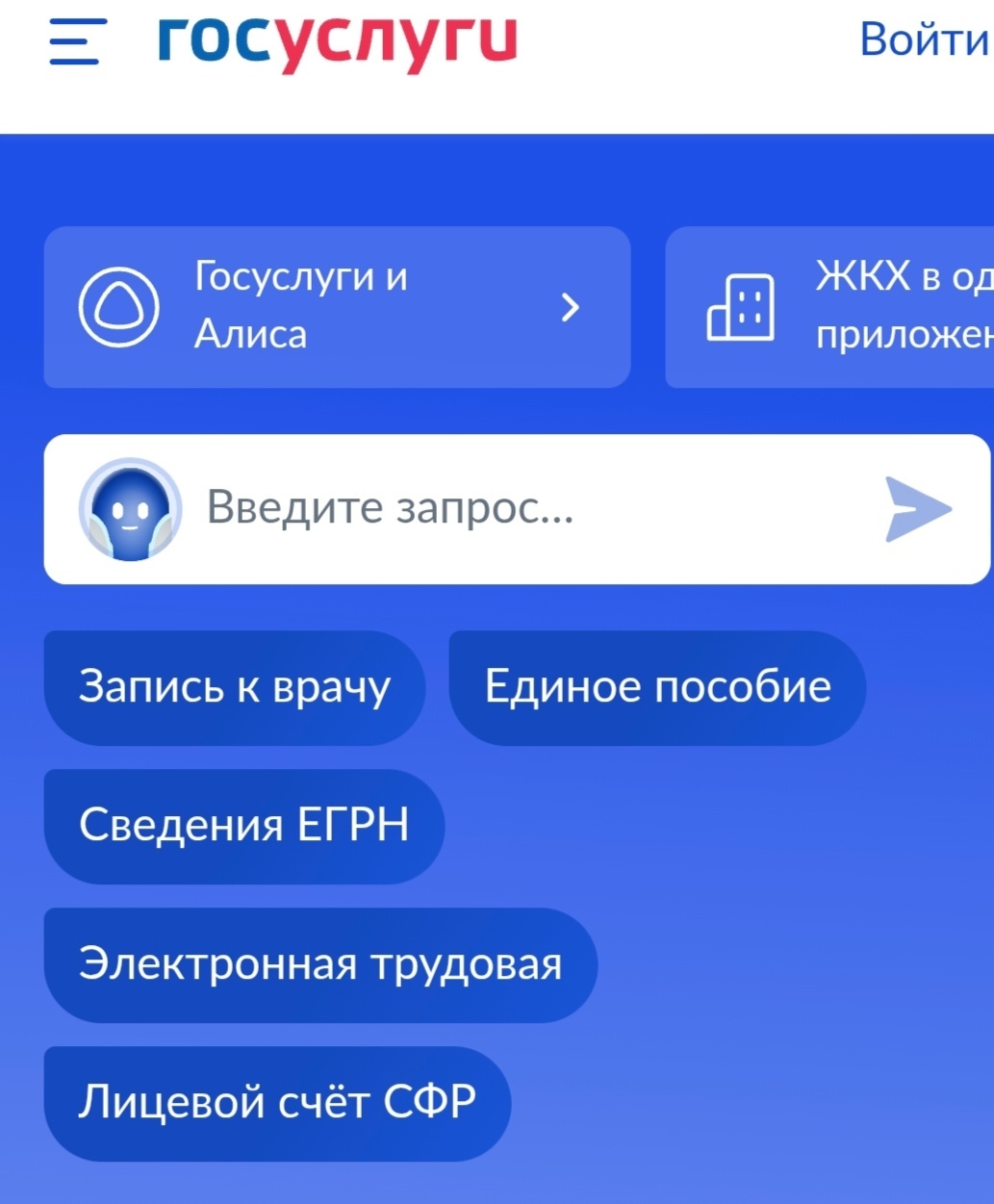
Task: Send the query with the arrow icon
Action: 918,508
